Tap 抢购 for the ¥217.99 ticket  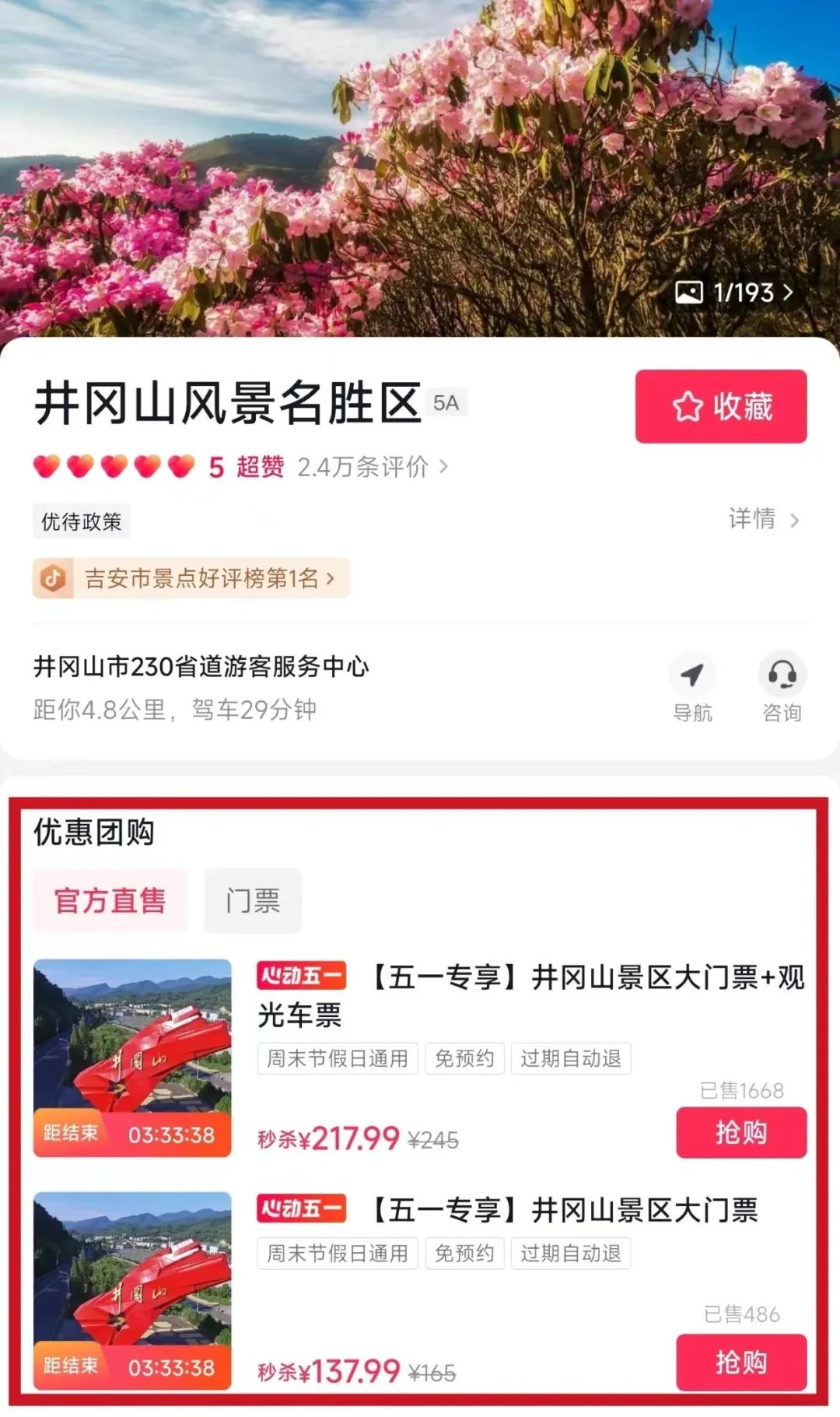[x=740, y=1132]
